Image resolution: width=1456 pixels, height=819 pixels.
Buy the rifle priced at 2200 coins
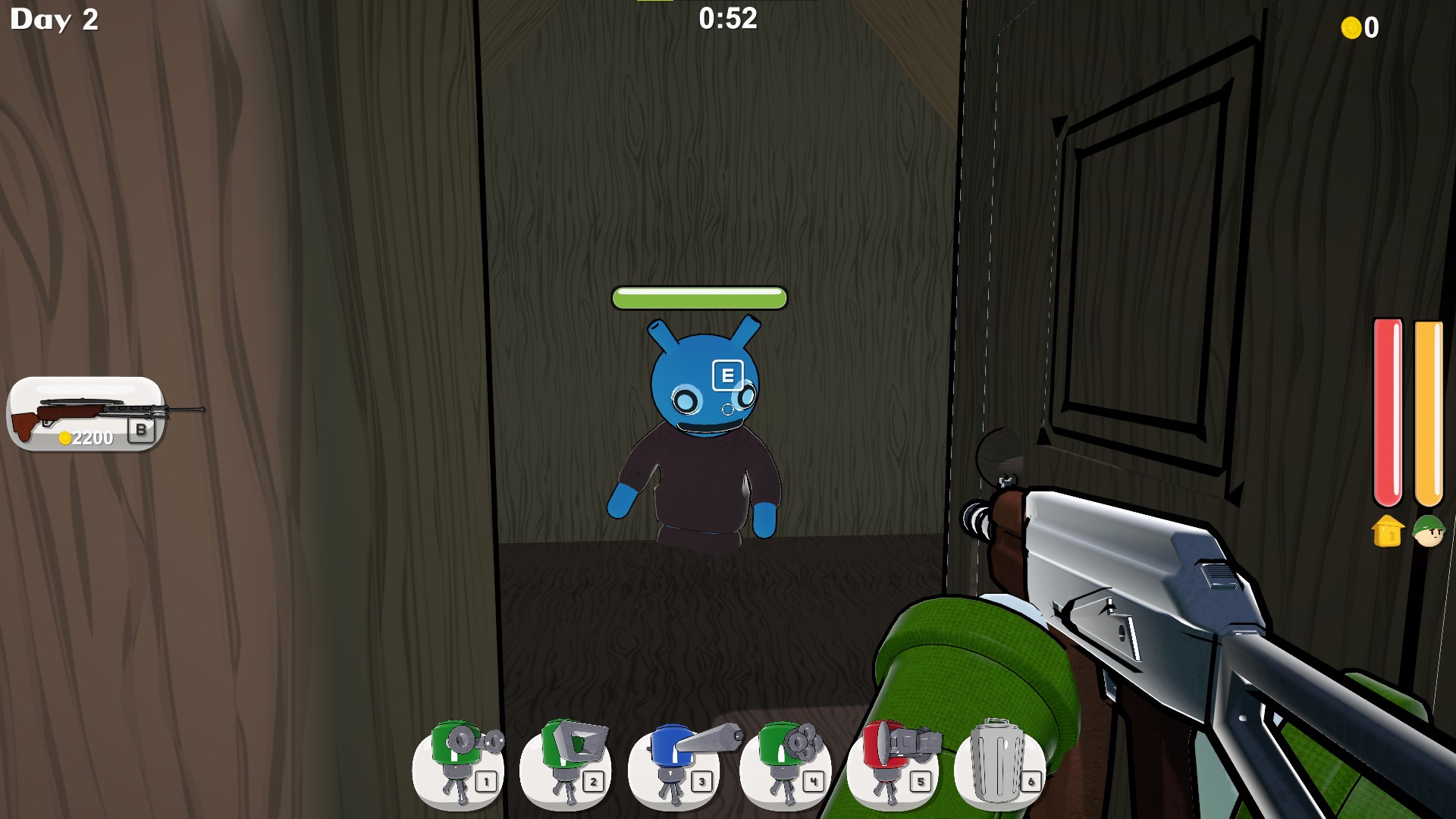pos(86,414)
